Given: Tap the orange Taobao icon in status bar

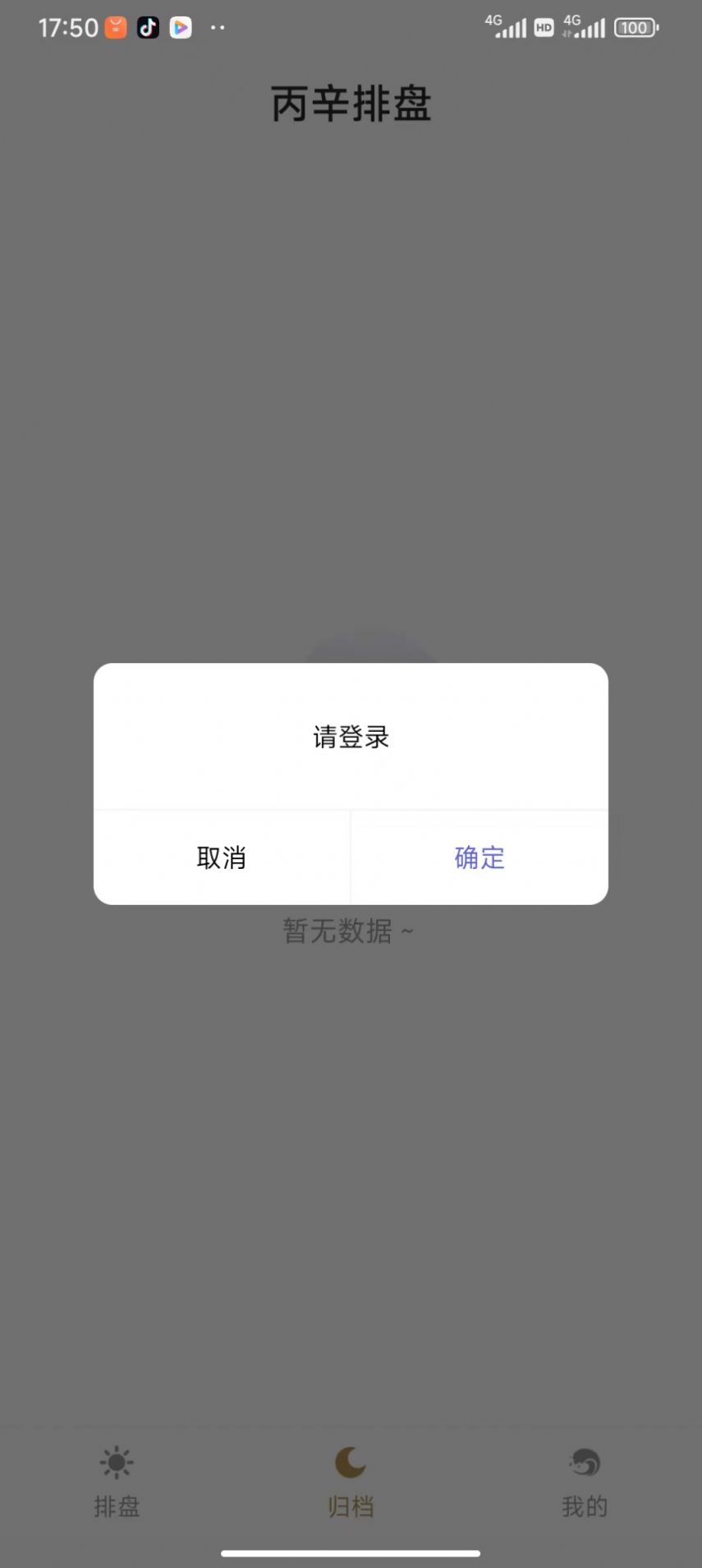Looking at the screenshot, I should pos(115,27).
